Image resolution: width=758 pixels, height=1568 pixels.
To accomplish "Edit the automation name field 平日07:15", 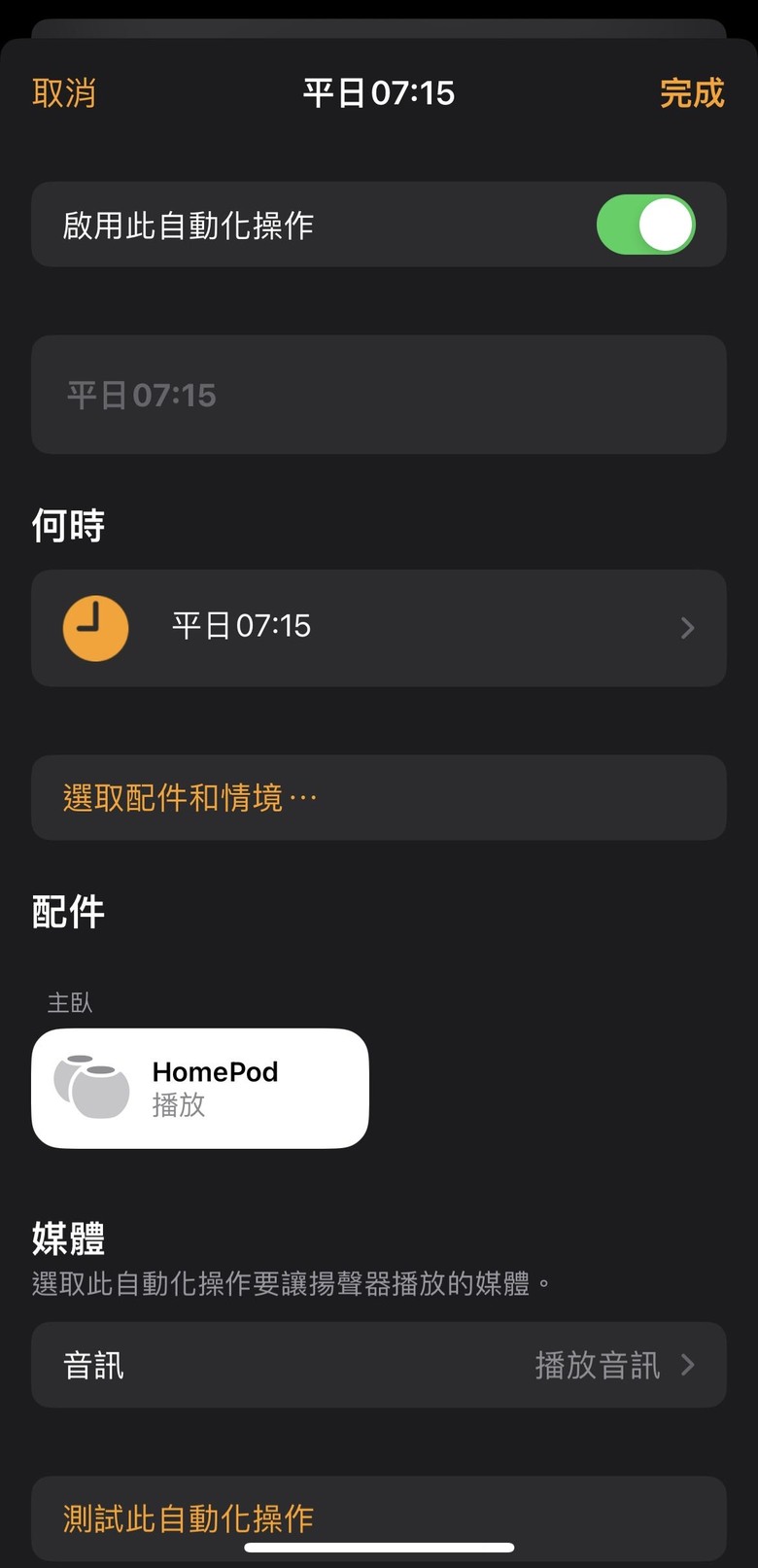I will (379, 395).
